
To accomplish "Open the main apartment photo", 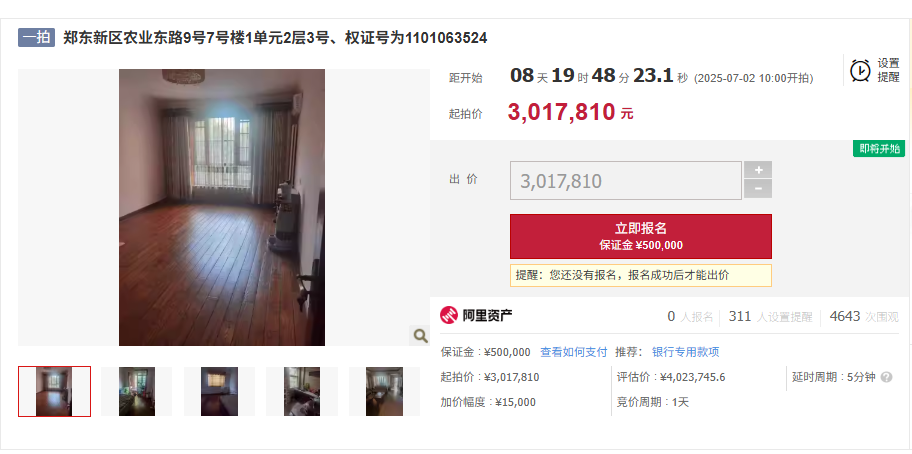I will pos(222,207).
